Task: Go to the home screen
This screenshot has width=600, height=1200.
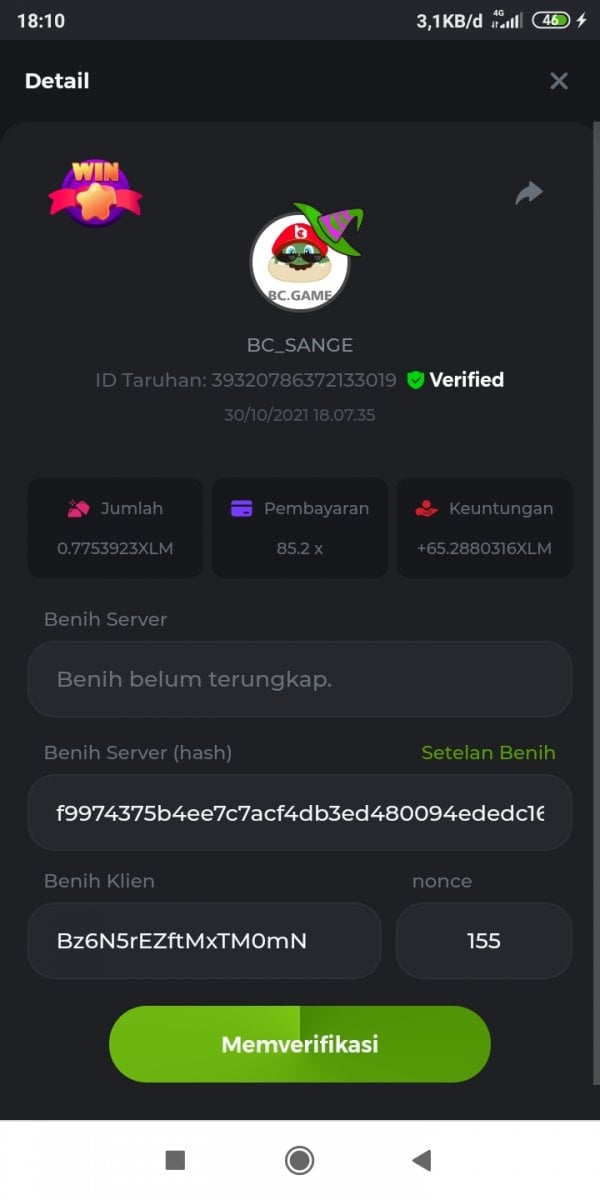Action: point(299,1160)
